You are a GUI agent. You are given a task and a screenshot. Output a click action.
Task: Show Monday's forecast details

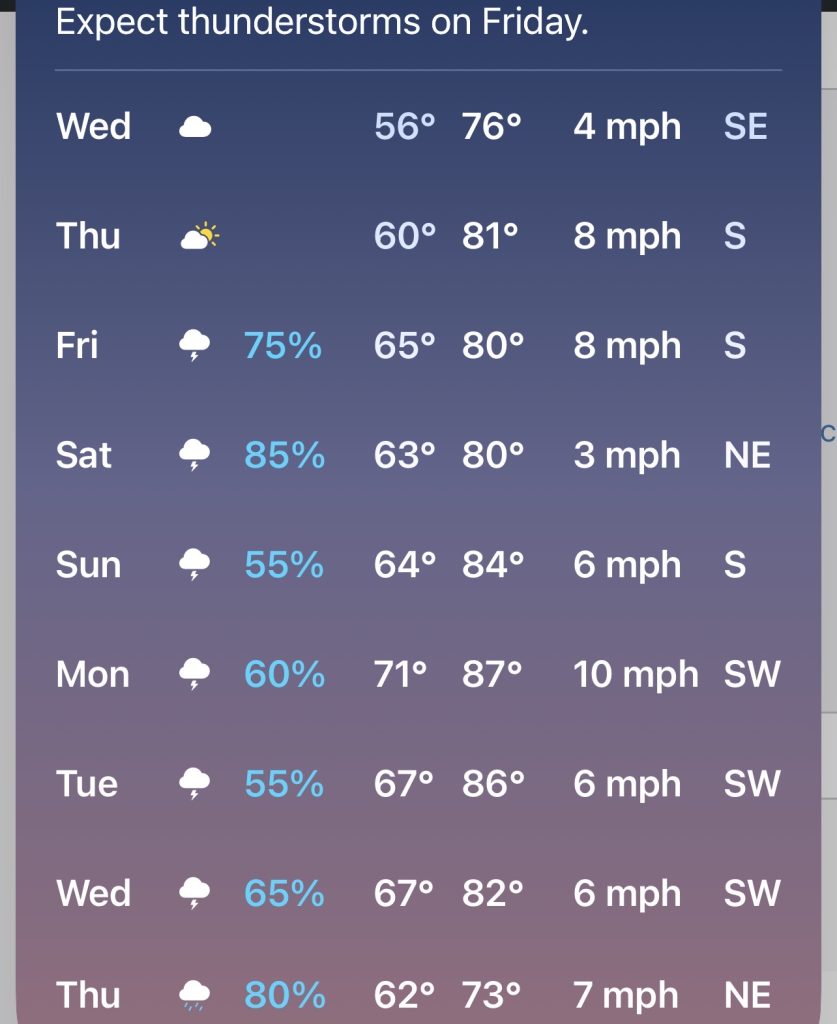coord(418,675)
